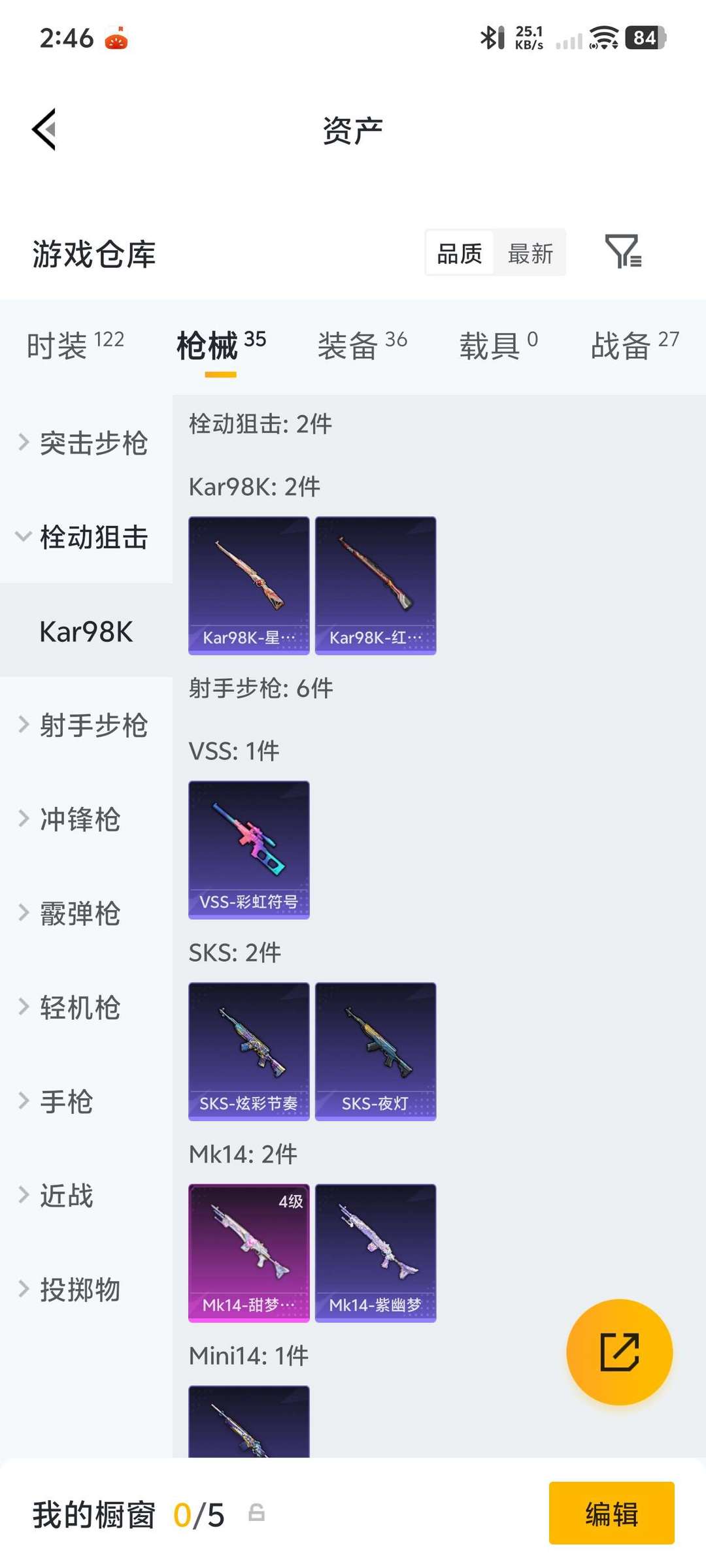Open the filter icon next to 最新
This screenshot has width=706, height=1568.
click(623, 252)
